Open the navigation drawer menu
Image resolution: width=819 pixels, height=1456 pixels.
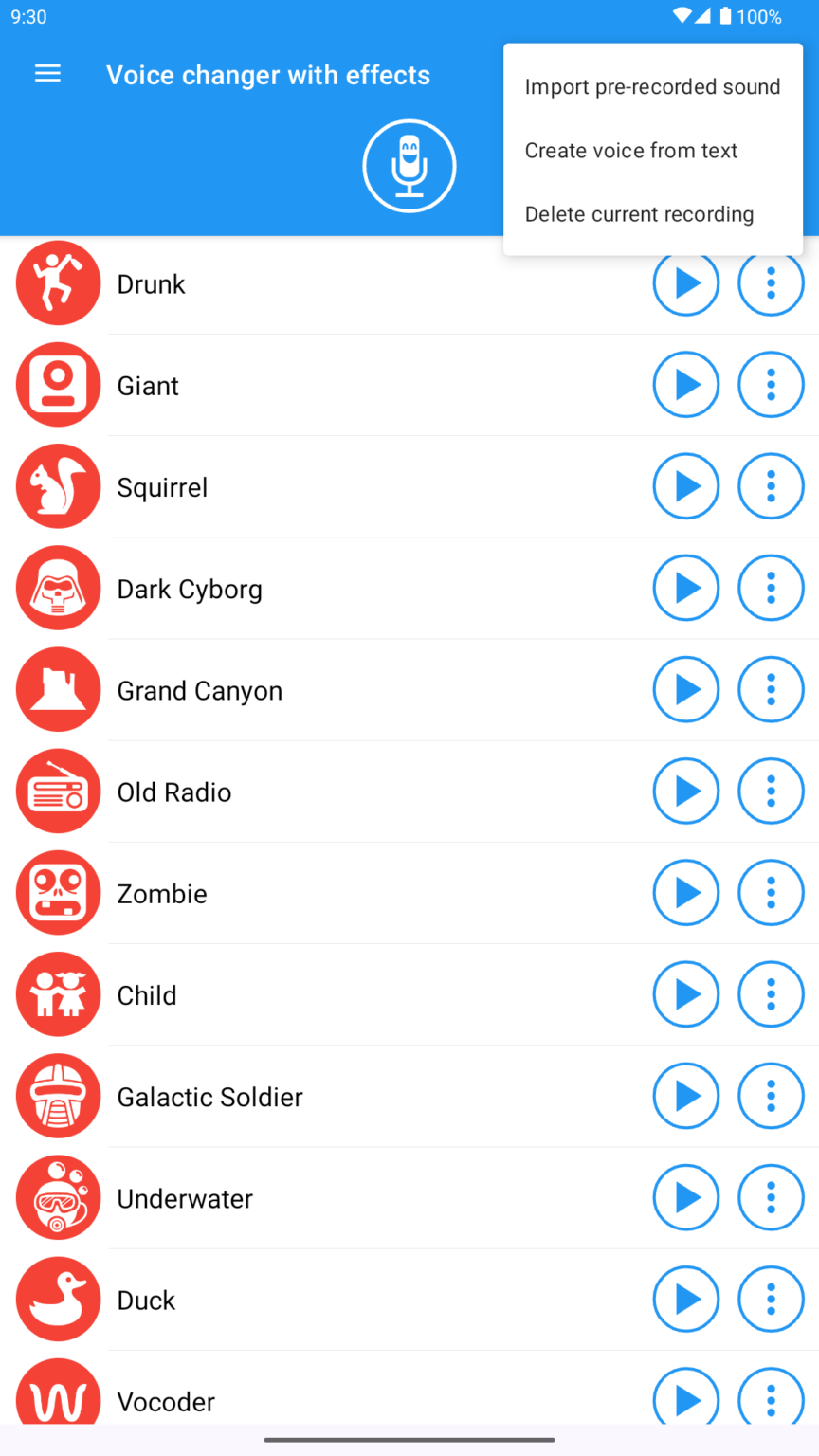[x=46, y=73]
